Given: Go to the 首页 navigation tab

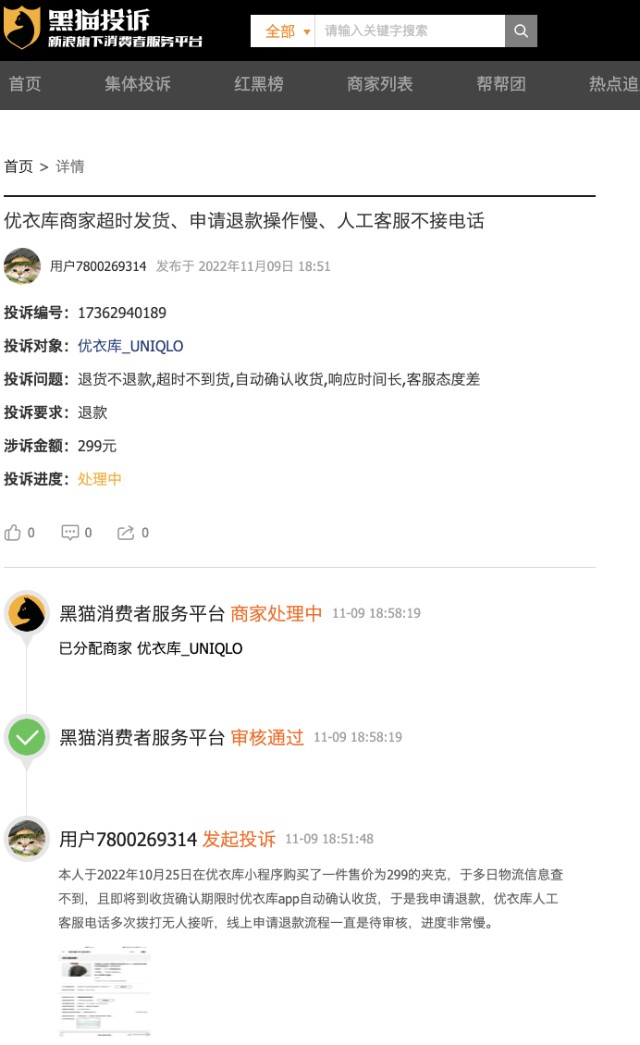Looking at the screenshot, I should pyautogui.click(x=25, y=84).
